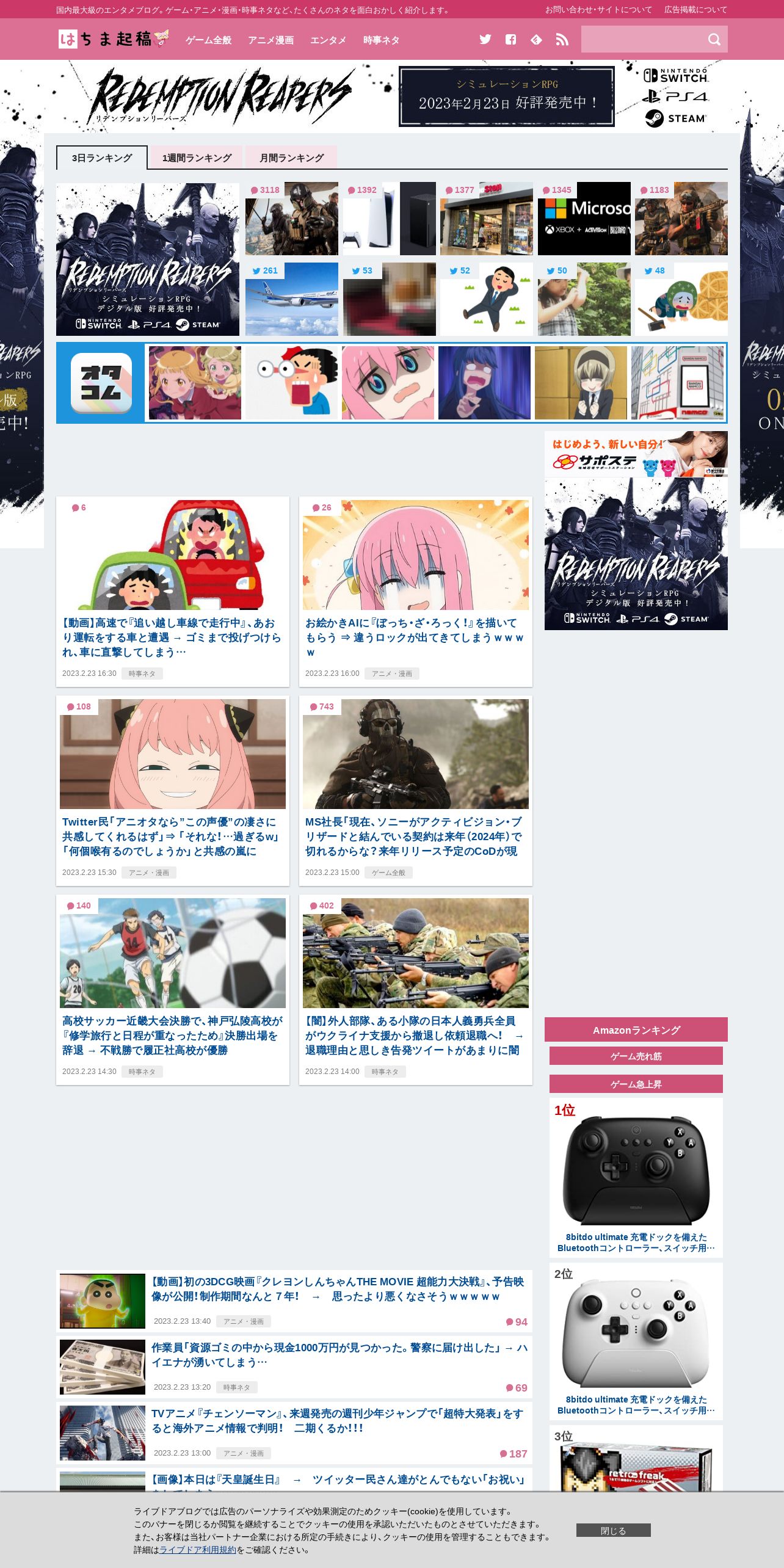The width and height of the screenshot is (784, 1568).
Task: Open the アニメ漫画 menu item
Action: click(x=270, y=40)
